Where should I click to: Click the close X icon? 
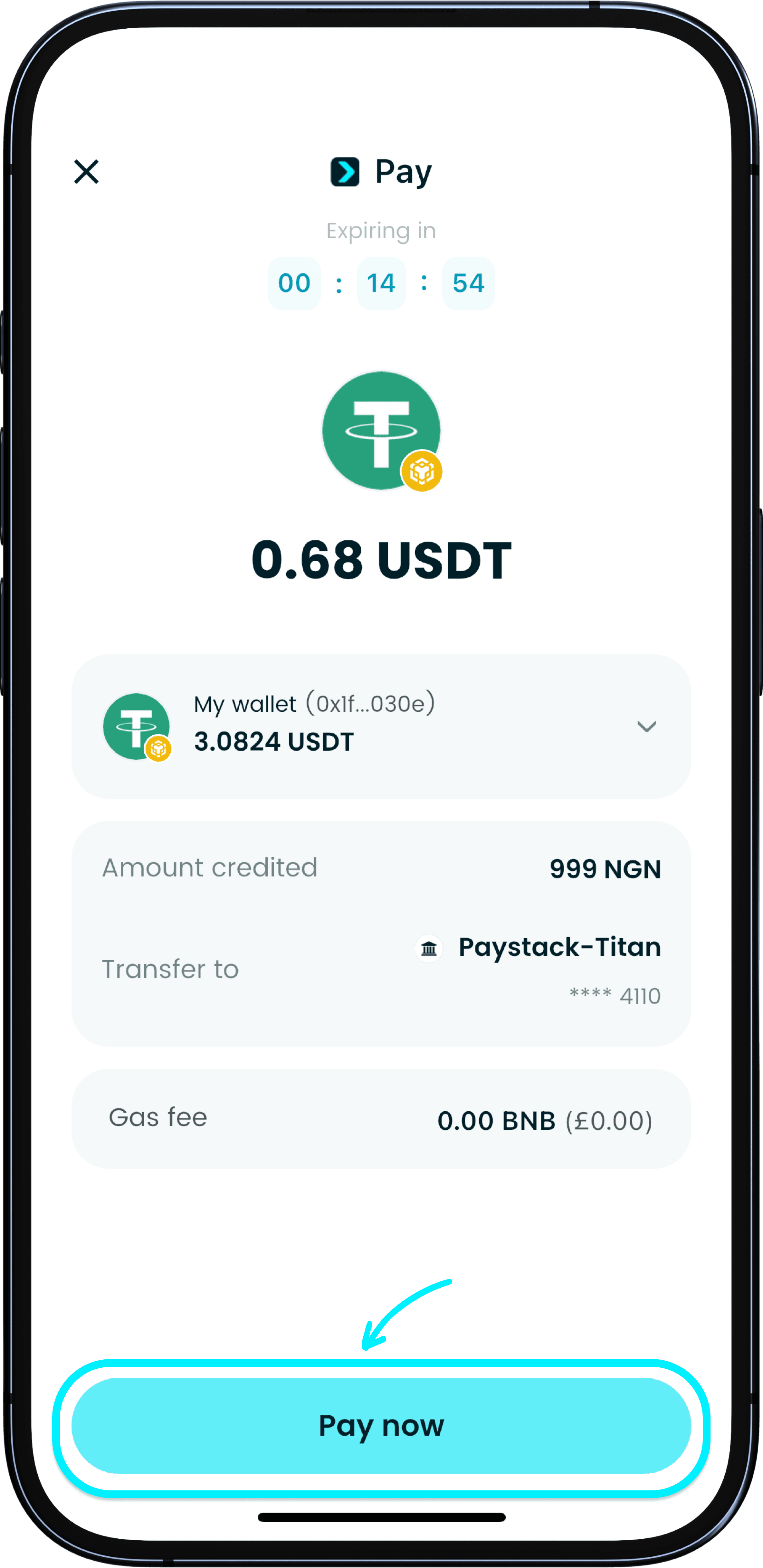click(x=86, y=171)
